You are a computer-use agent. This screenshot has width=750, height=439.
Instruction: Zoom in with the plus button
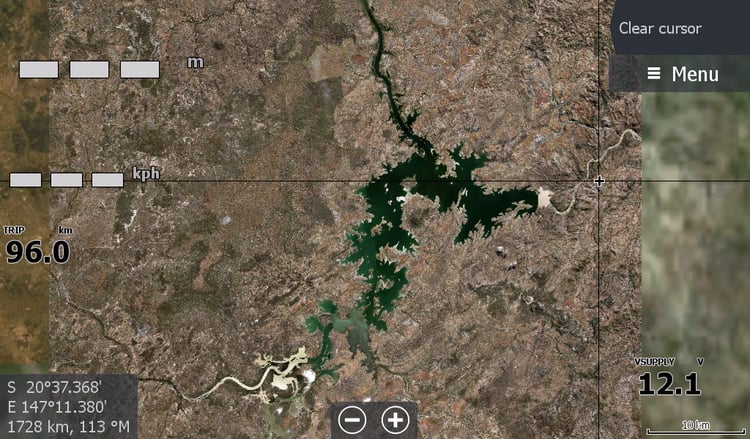click(x=396, y=420)
